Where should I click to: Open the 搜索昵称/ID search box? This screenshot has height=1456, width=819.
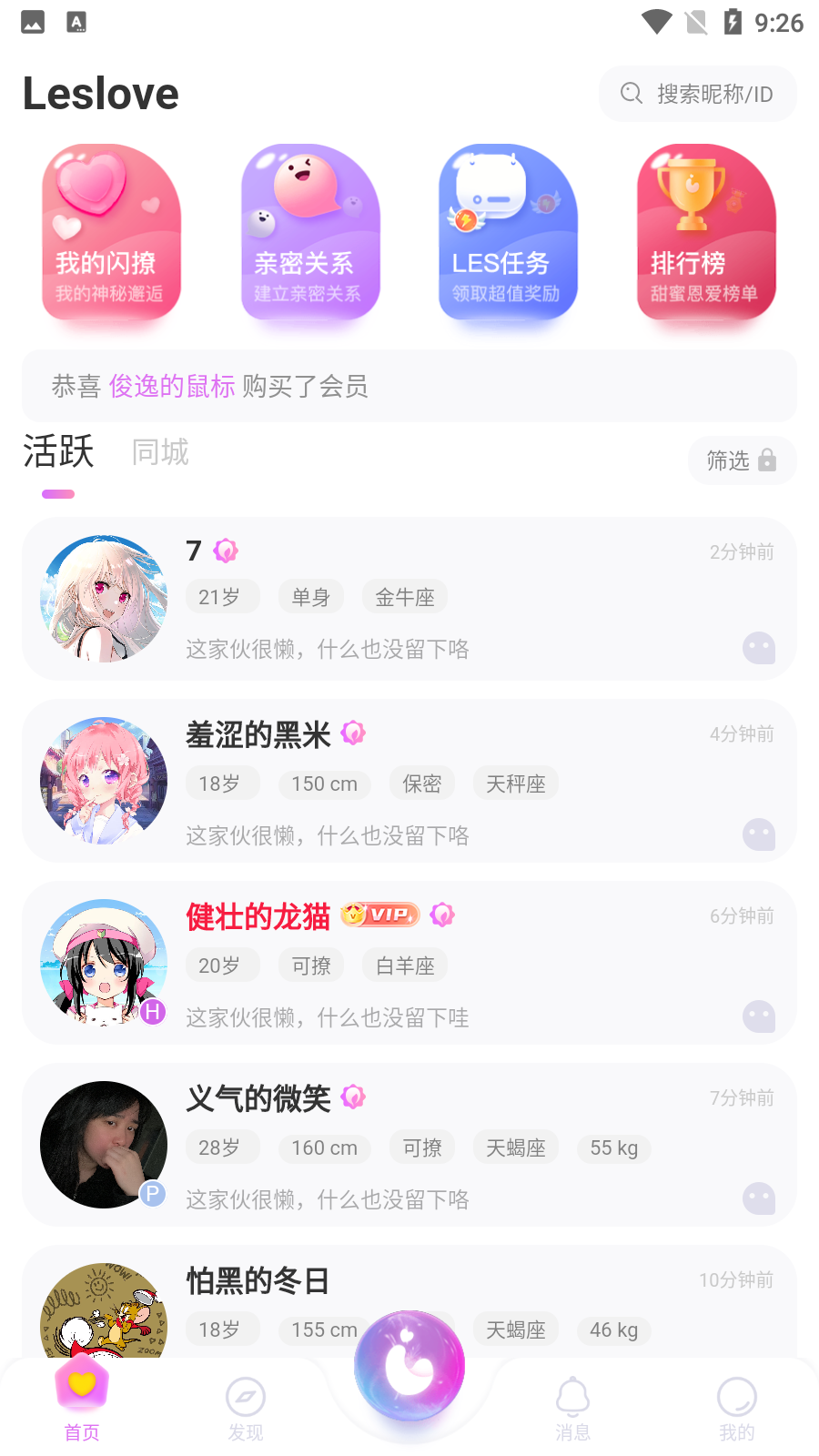click(698, 94)
